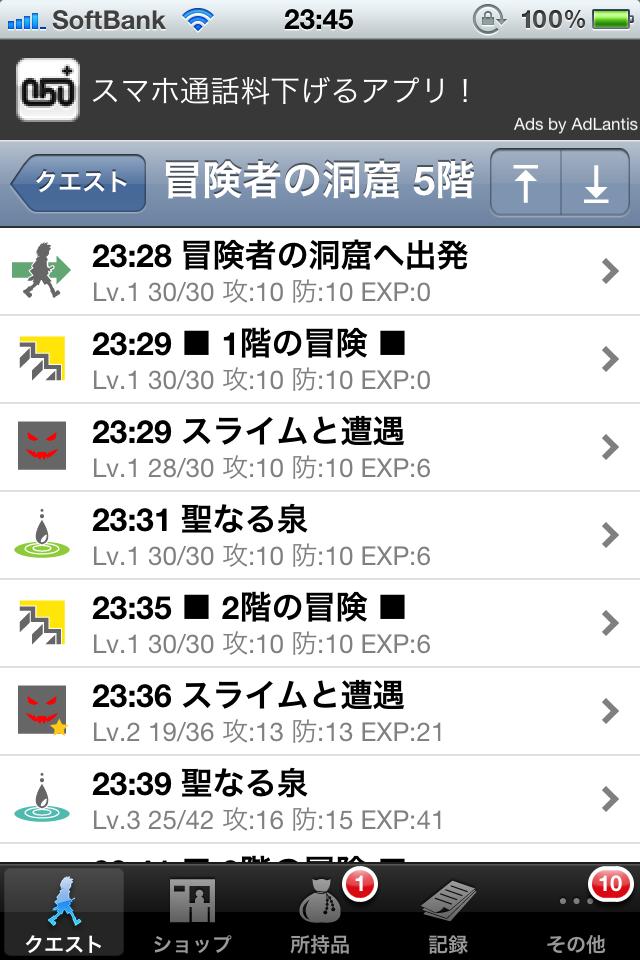Switch to the ショップ tab
This screenshot has width=640, height=960.
pyautogui.click(x=192, y=912)
